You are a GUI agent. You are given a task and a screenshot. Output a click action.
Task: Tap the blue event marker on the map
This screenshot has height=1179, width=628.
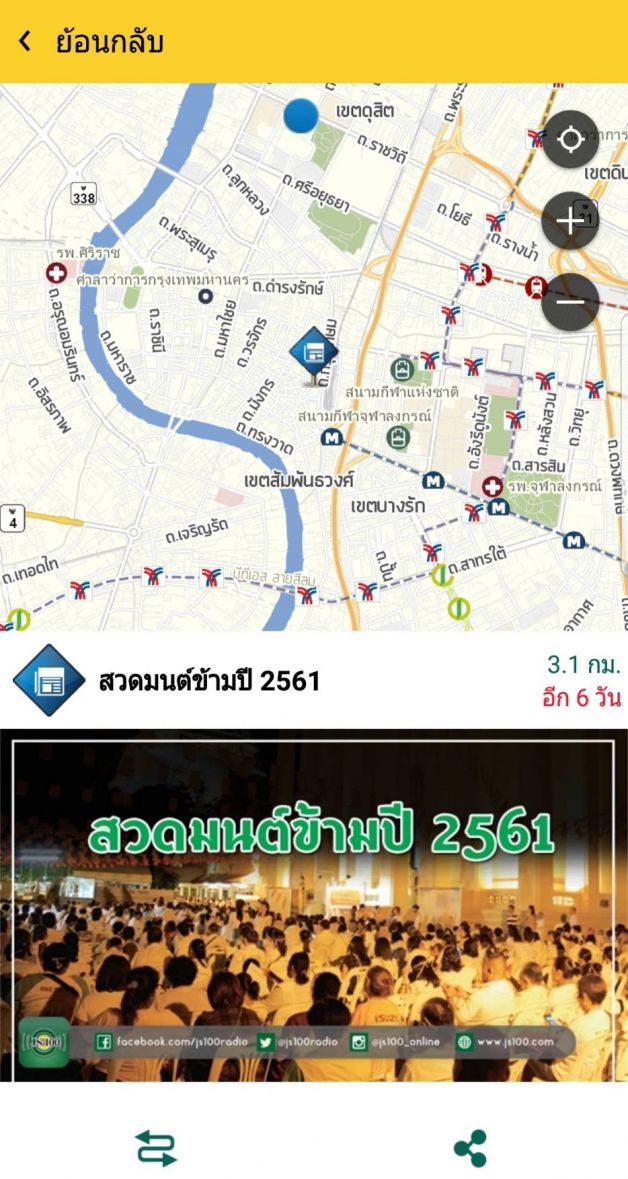click(314, 352)
